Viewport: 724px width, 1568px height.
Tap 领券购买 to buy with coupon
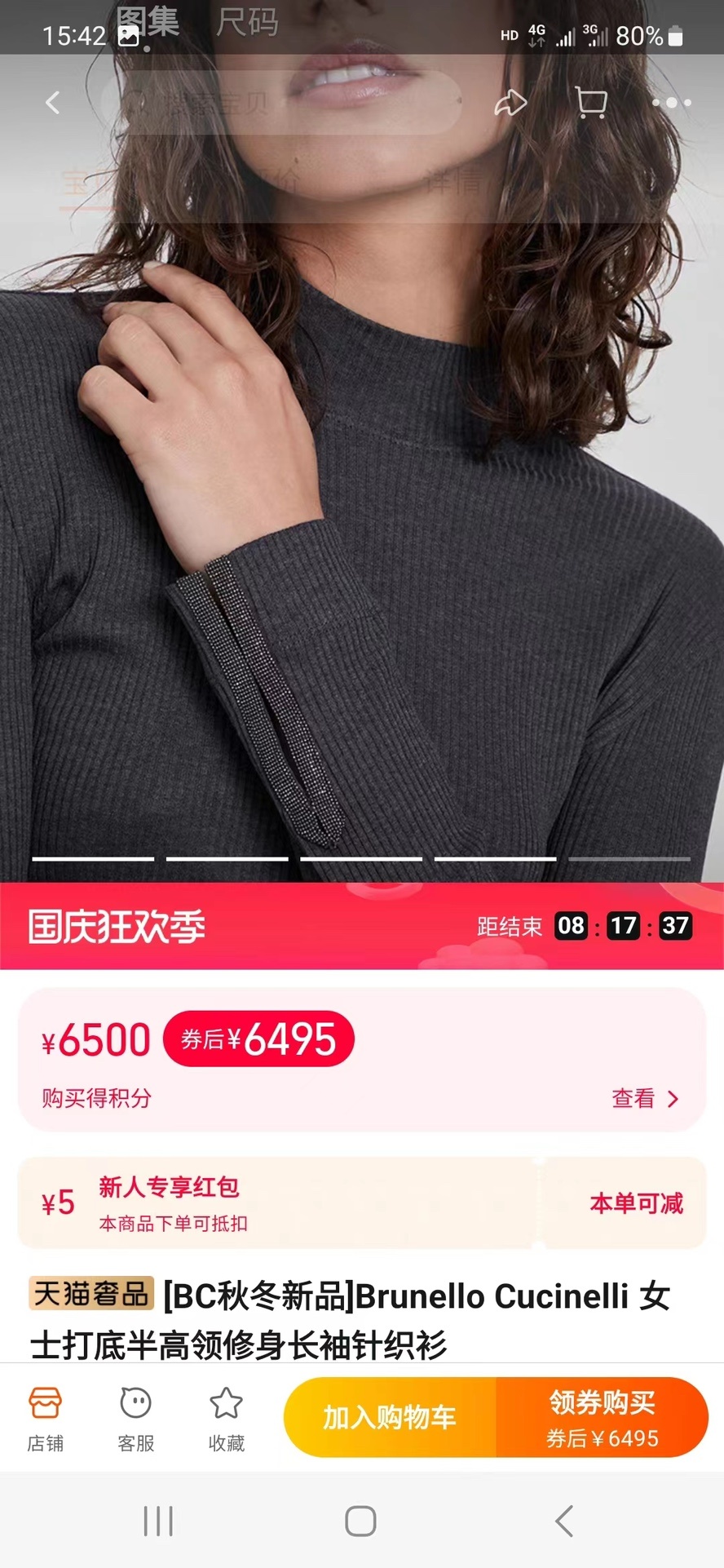[602, 1418]
